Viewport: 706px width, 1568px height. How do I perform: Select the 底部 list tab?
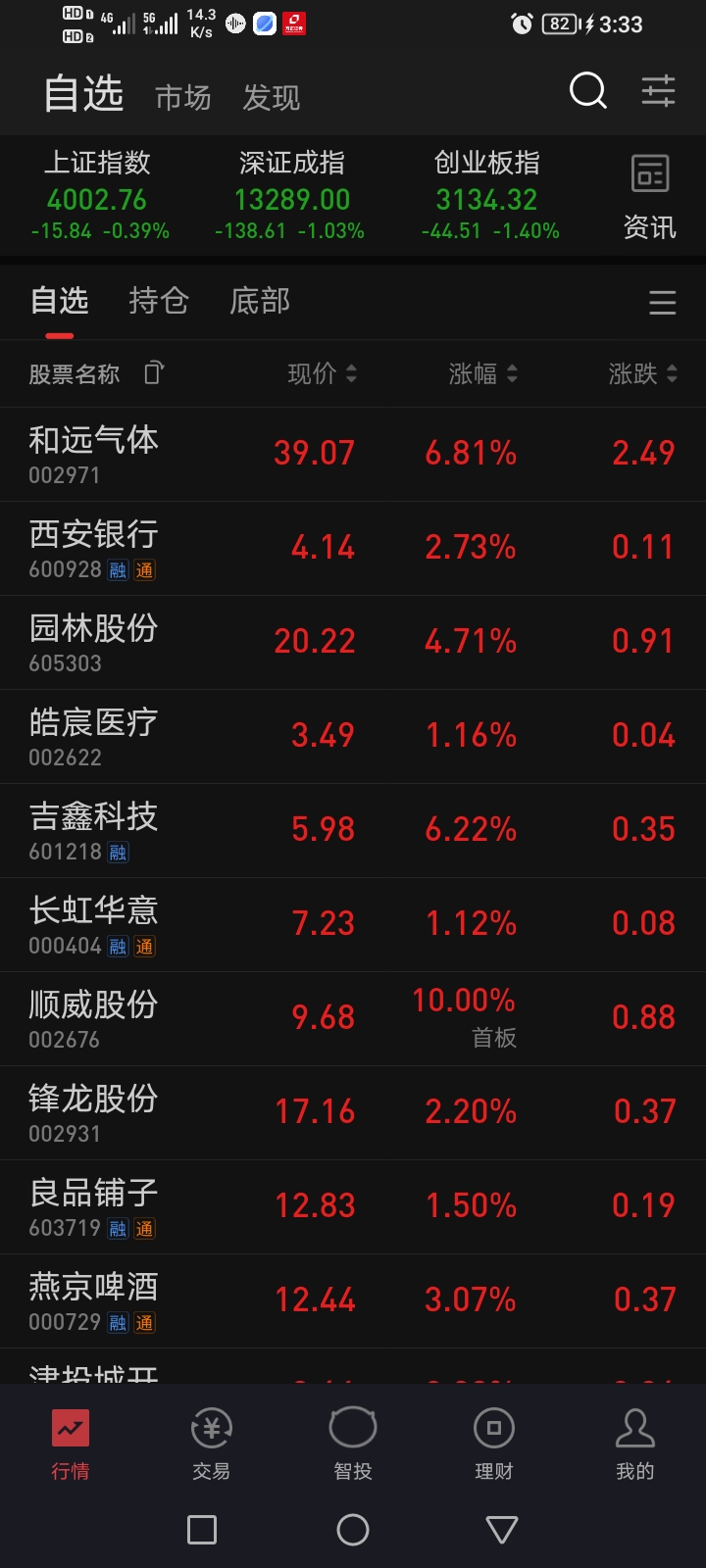259,301
